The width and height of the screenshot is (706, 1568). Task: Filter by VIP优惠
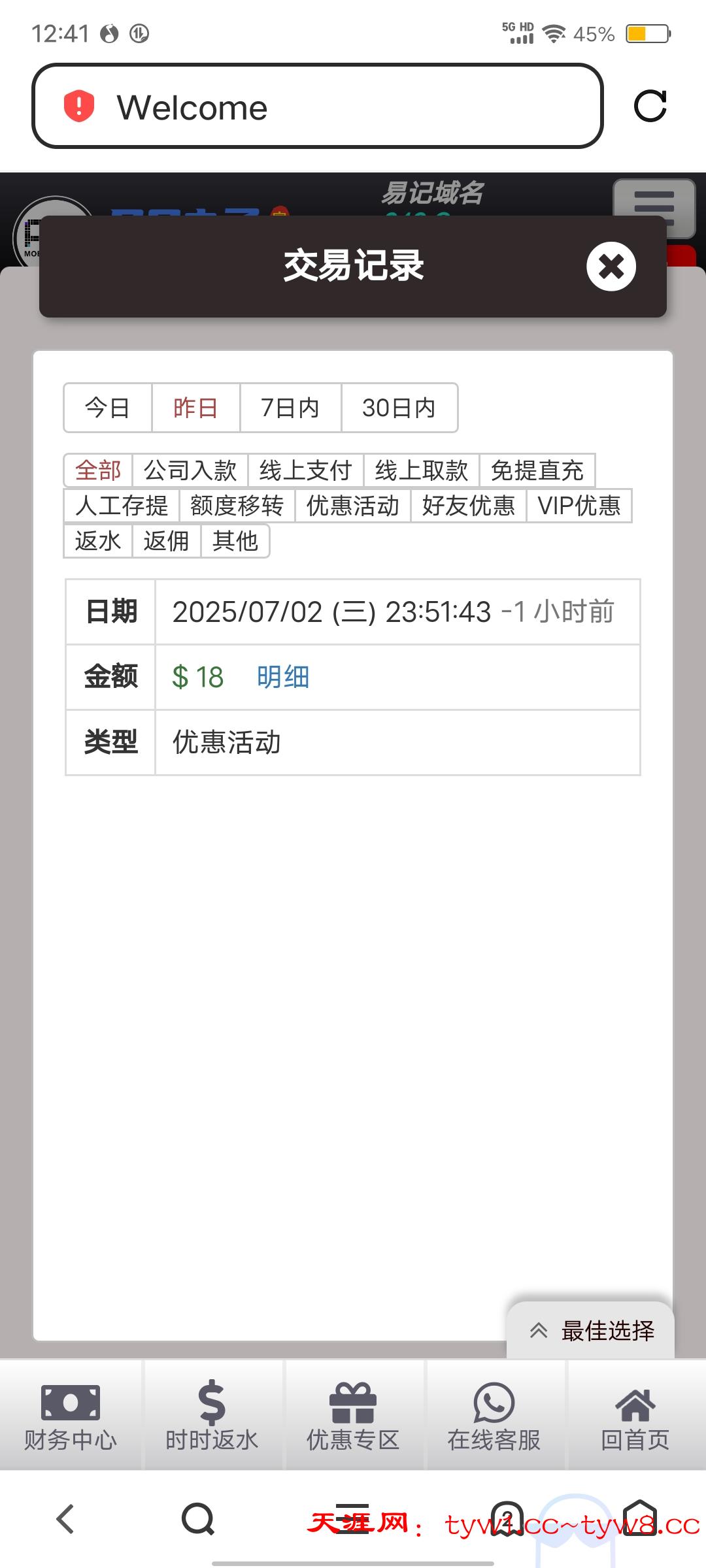[579, 506]
